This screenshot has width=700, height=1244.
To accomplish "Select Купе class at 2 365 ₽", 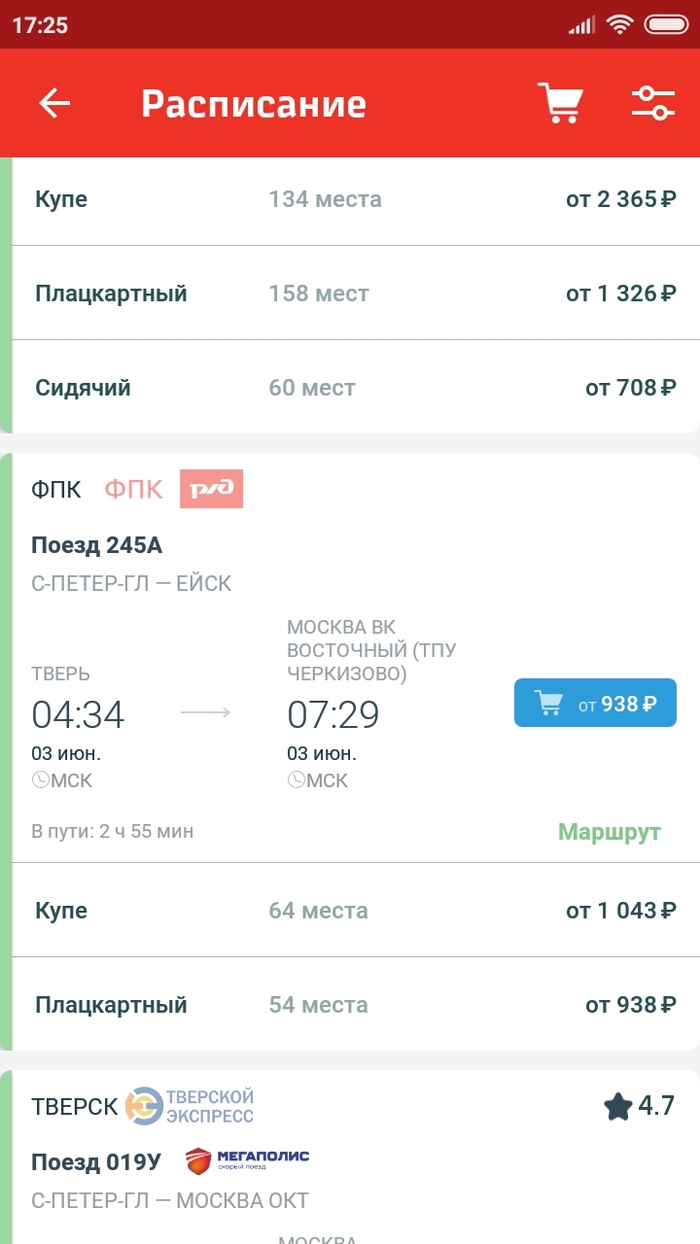I will click(356, 199).
